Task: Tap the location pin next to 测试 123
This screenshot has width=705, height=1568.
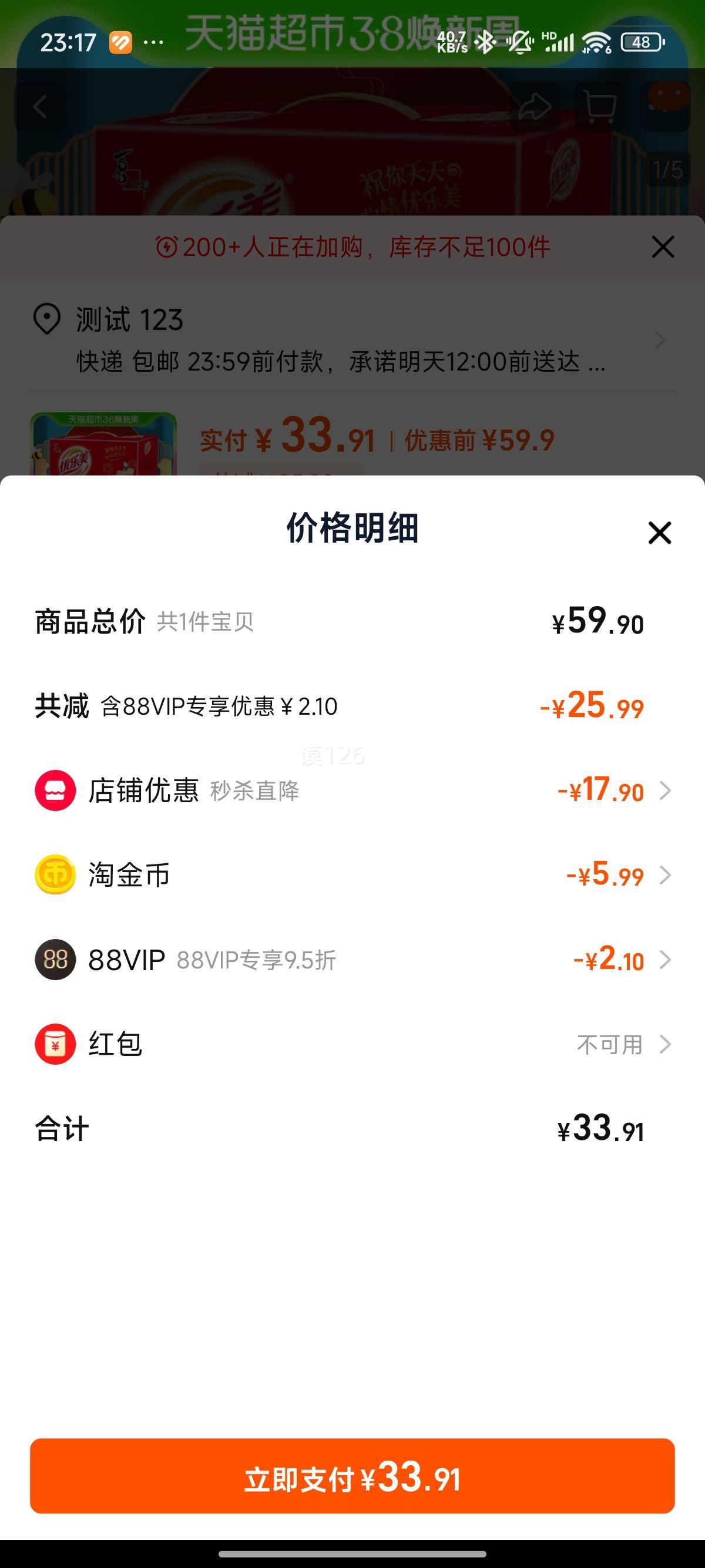Action: coord(48,318)
